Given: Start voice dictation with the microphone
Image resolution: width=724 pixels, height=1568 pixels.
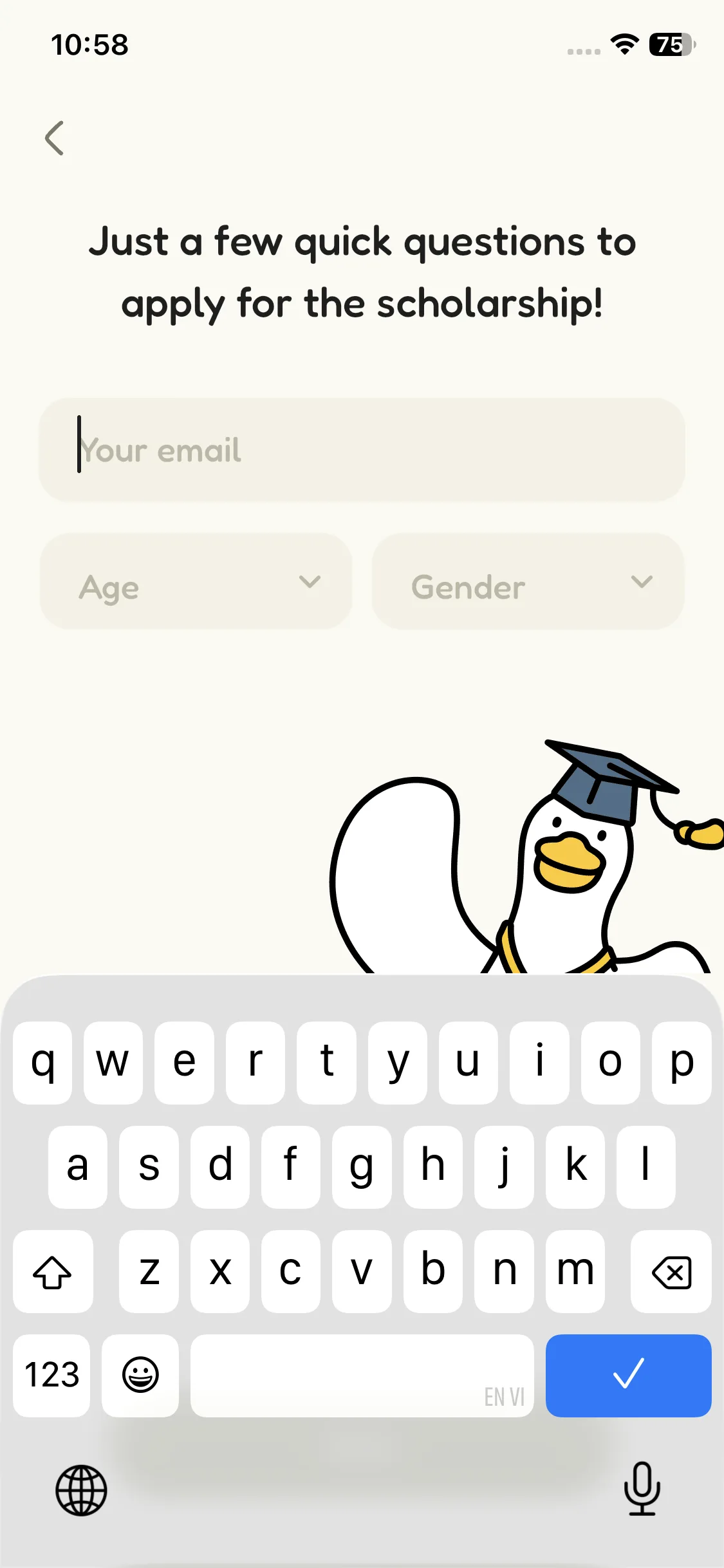Looking at the screenshot, I should point(642,1489).
